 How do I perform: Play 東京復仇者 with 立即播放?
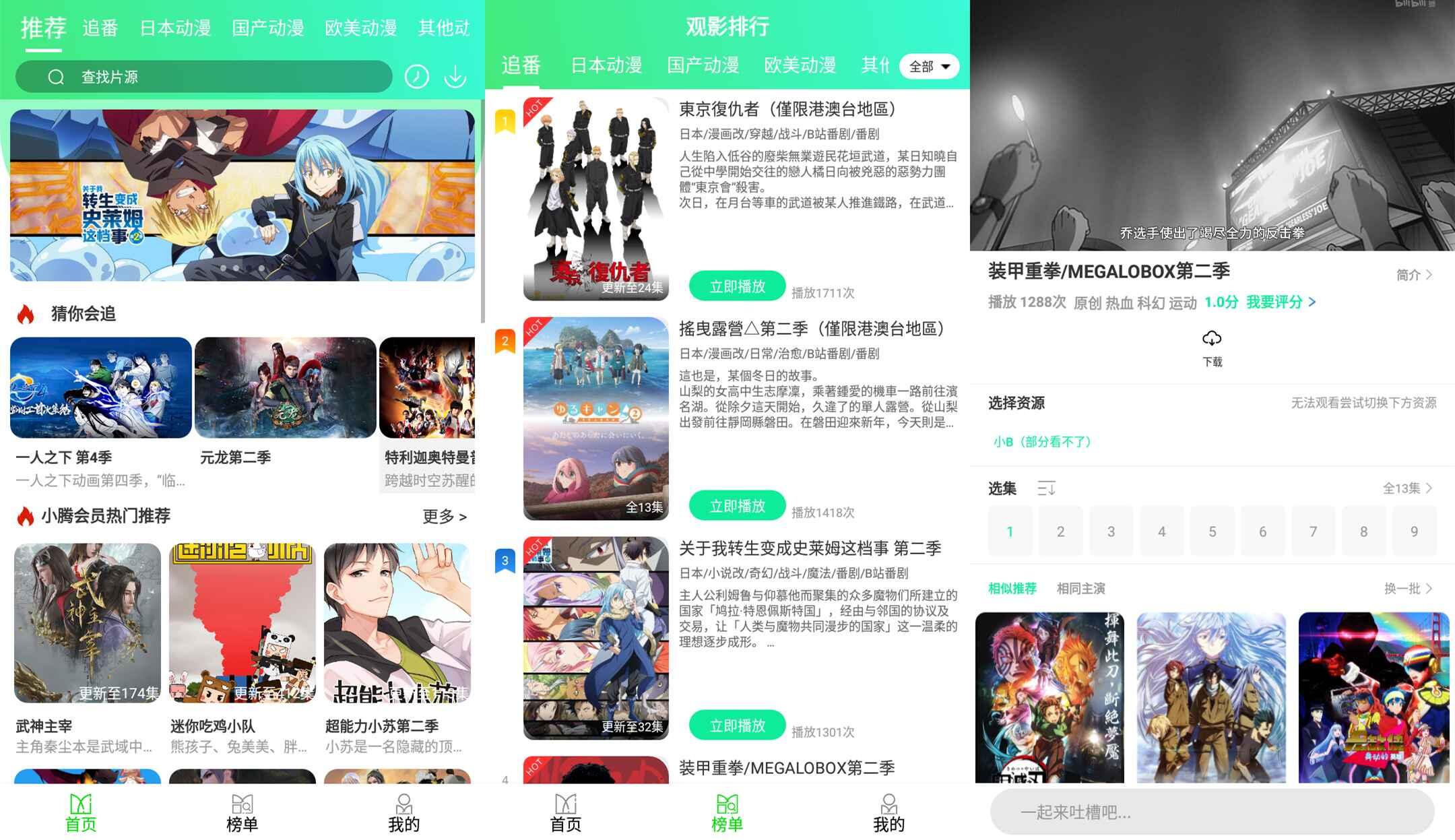tap(737, 286)
